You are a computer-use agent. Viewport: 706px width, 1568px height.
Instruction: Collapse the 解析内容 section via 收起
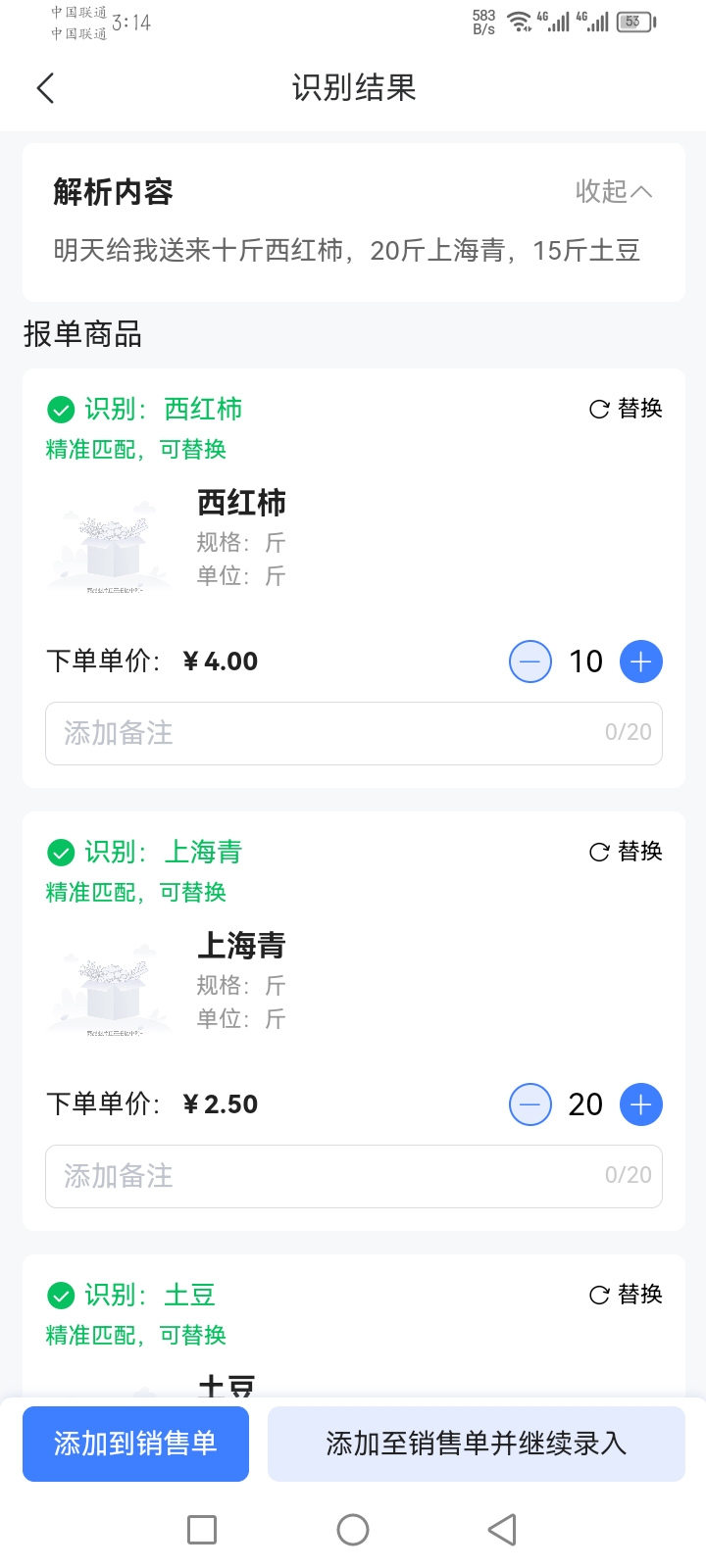point(614,191)
